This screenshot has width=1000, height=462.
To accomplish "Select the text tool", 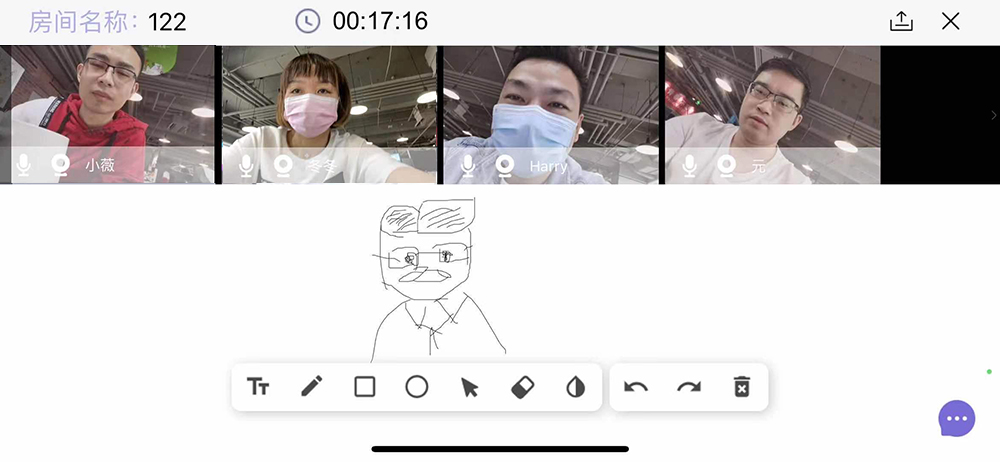I will click(x=258, y=387).
